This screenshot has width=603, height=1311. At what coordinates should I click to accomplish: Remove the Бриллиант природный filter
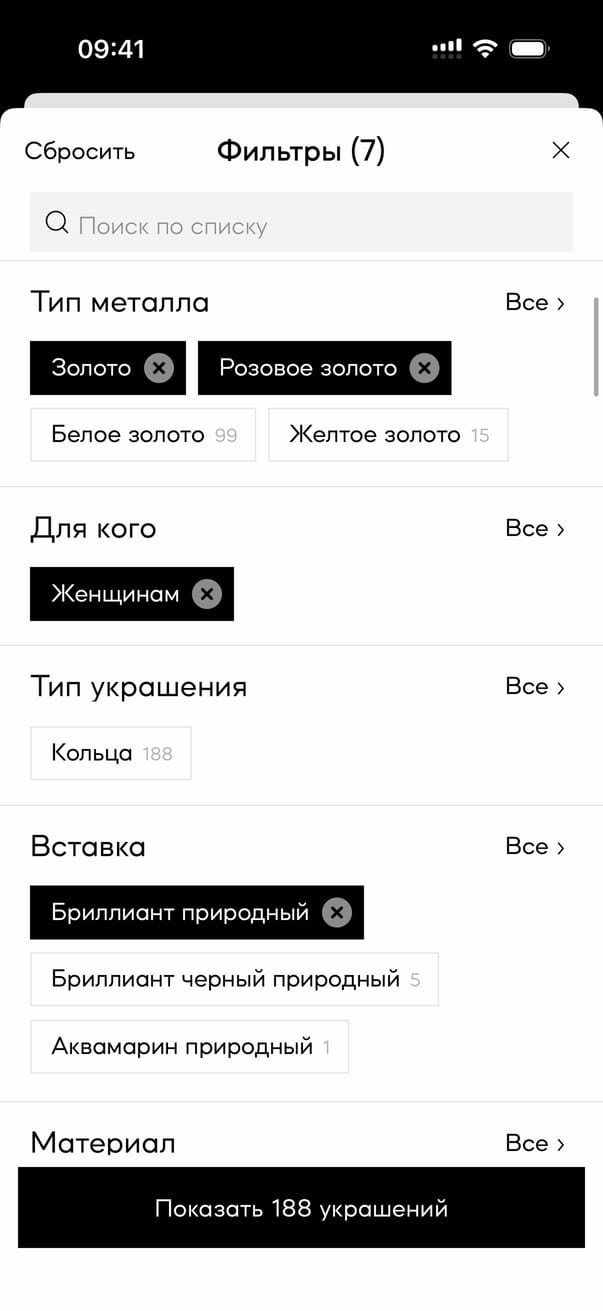point(337,912)
